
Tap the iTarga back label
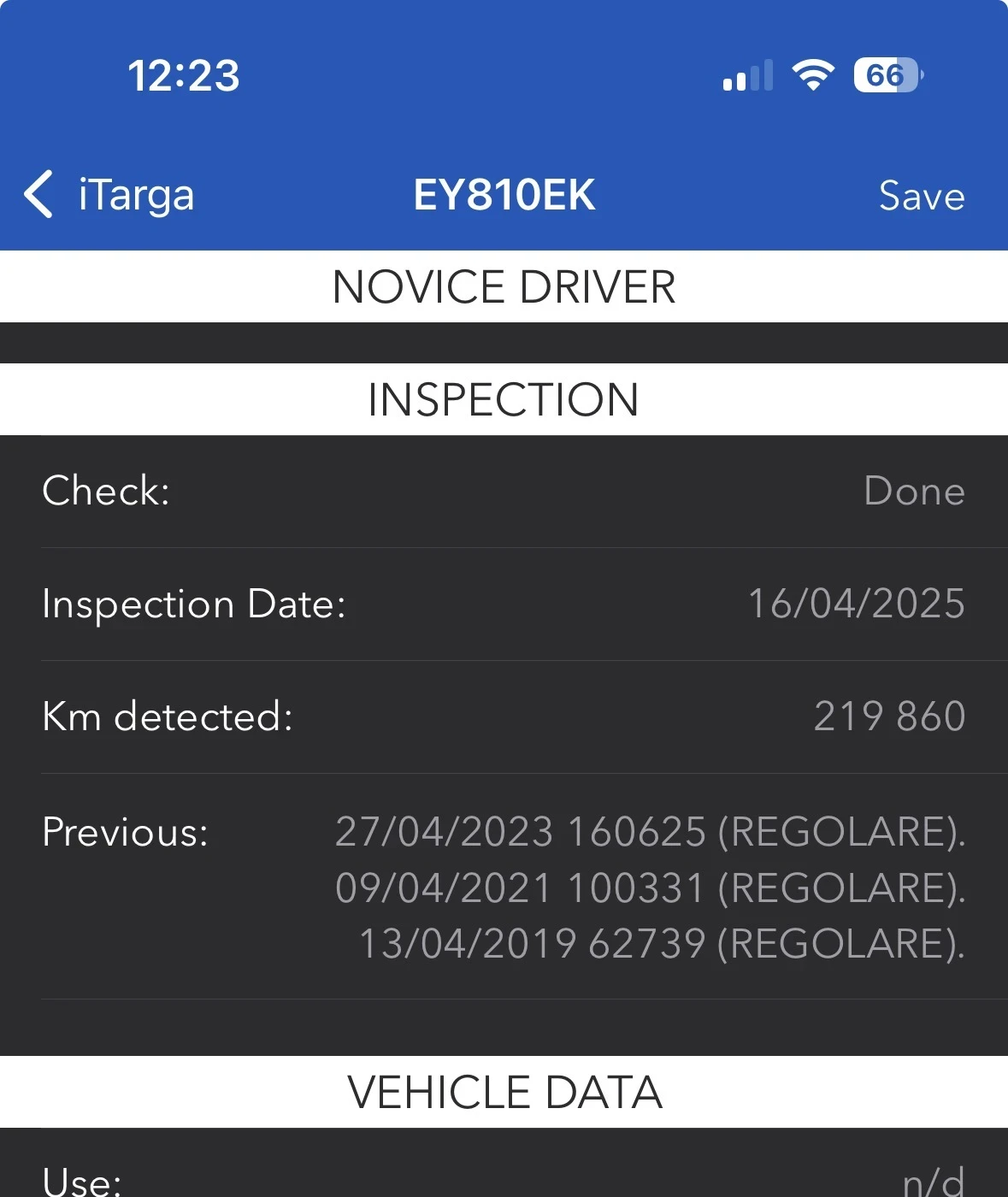click(x=135, y=195)
